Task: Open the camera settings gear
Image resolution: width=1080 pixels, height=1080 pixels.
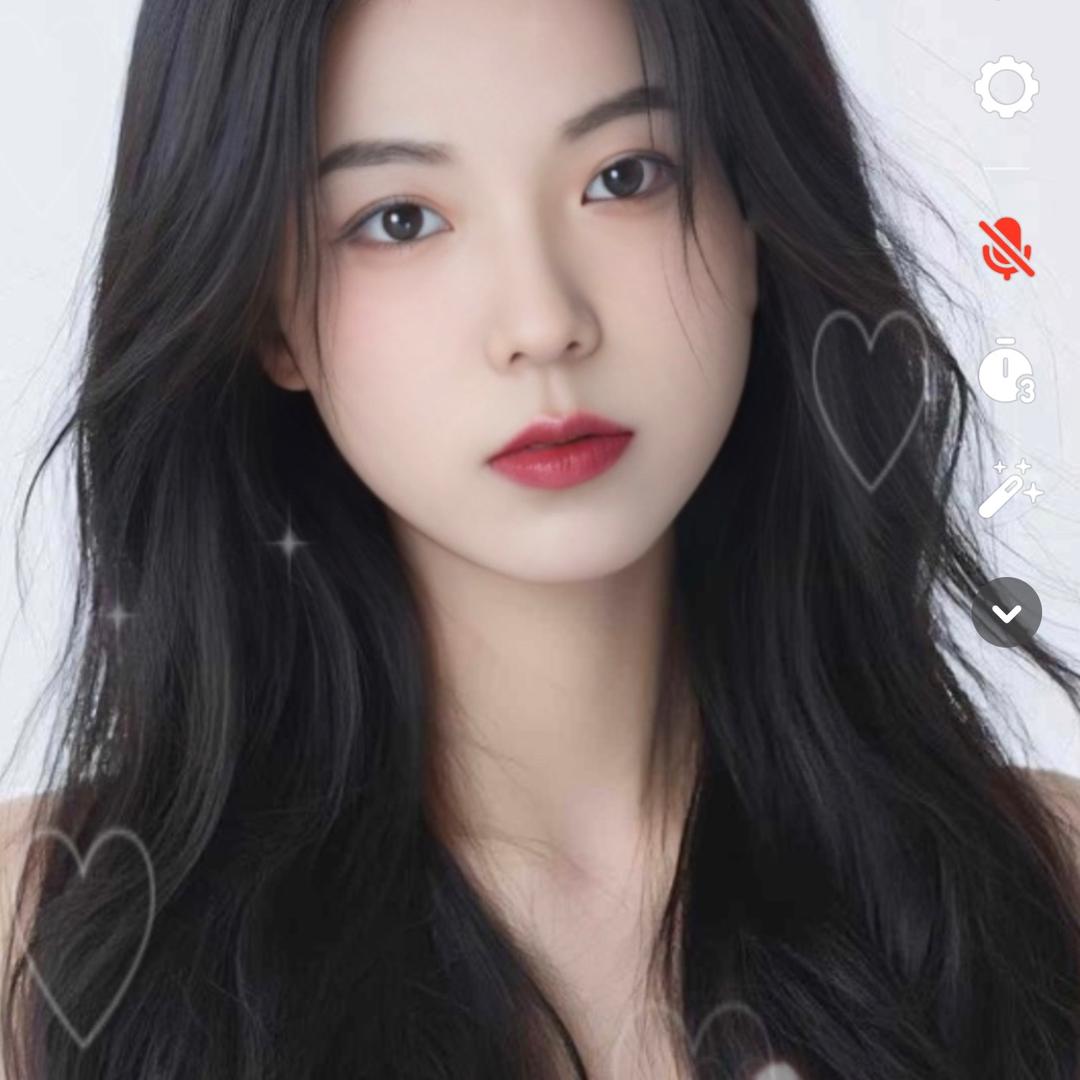Action: tap(1006, 87)
